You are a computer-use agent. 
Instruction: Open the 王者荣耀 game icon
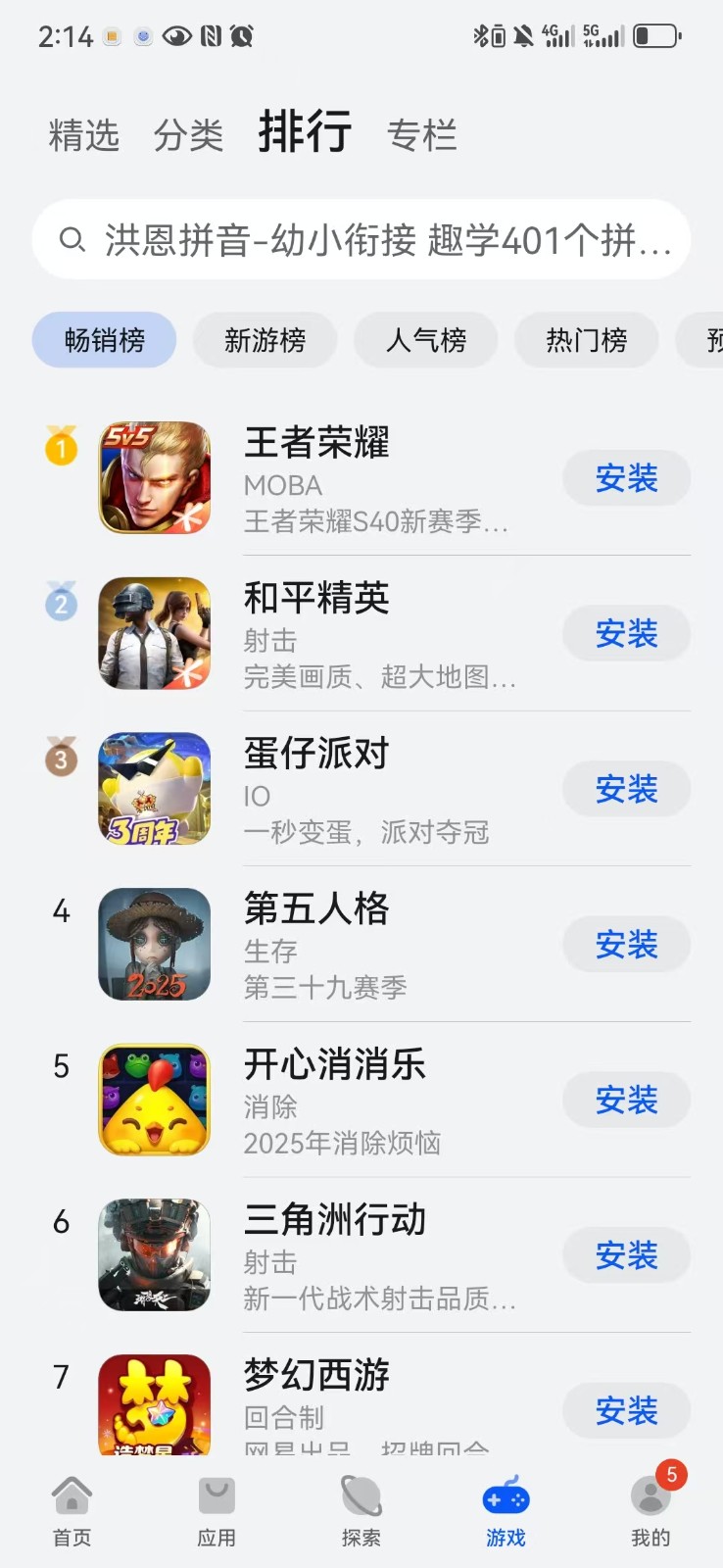154,478
